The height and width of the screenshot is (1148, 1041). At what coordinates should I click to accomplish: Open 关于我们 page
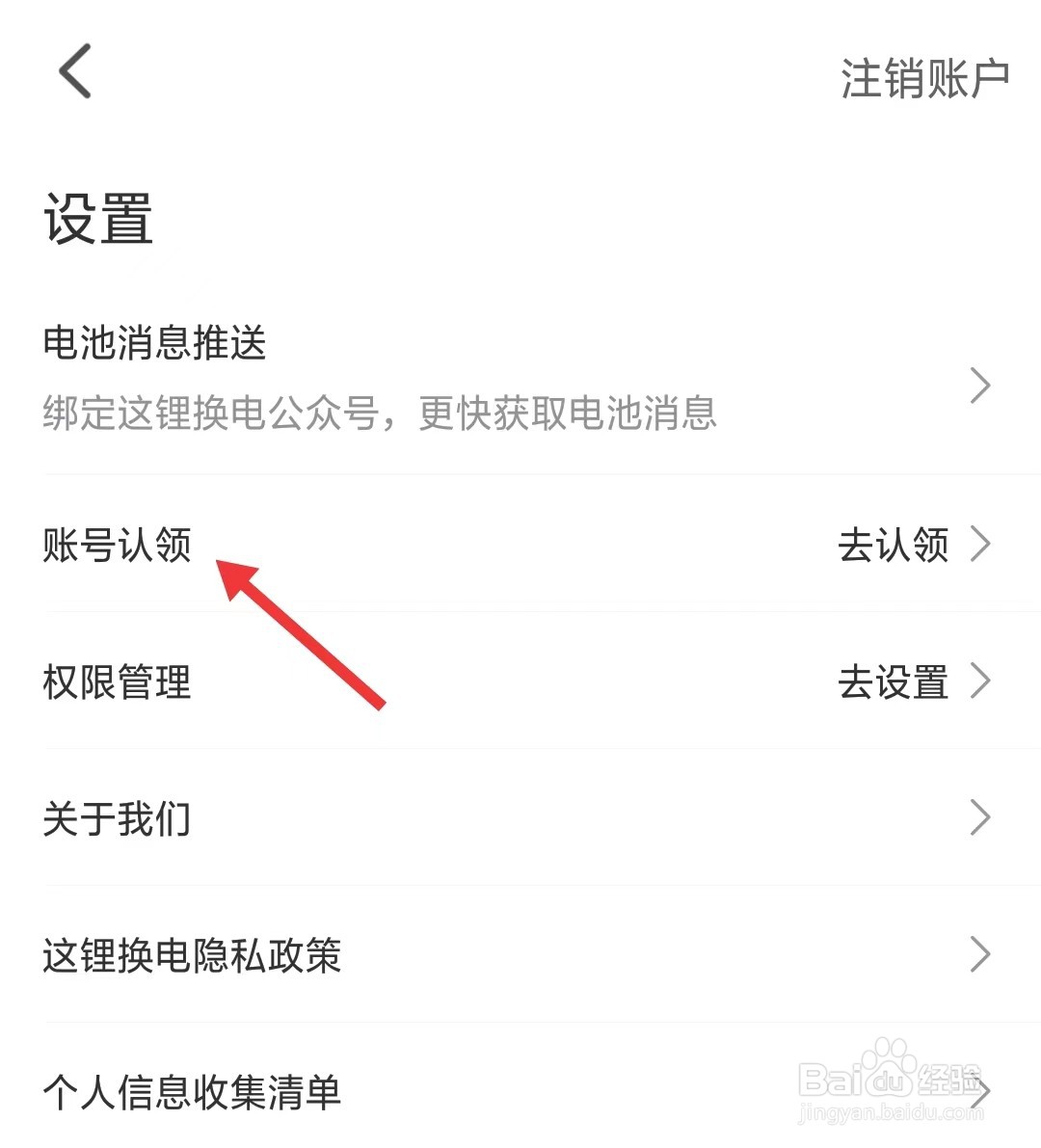pos(118,818)
